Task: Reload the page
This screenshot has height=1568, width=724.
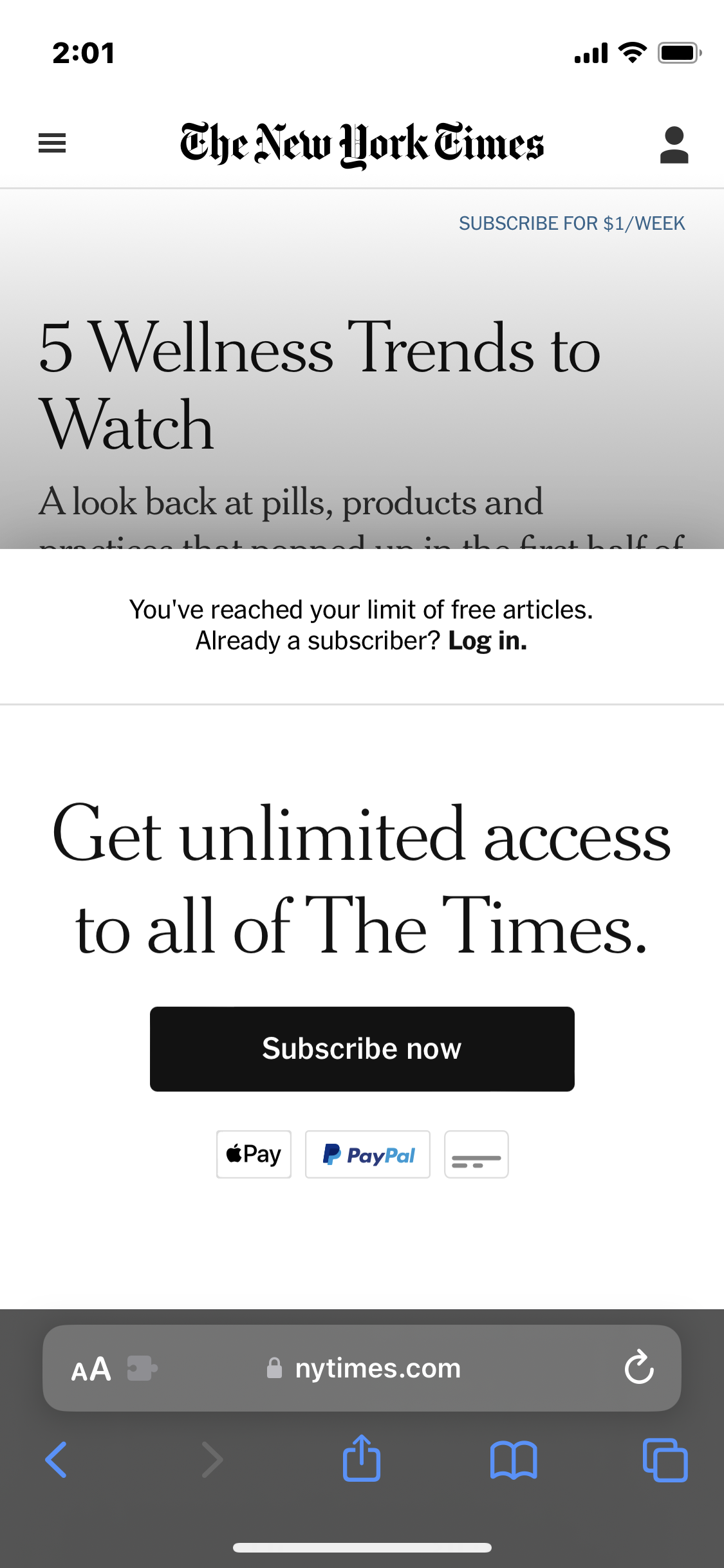Action: click(x=639, y=1367)
